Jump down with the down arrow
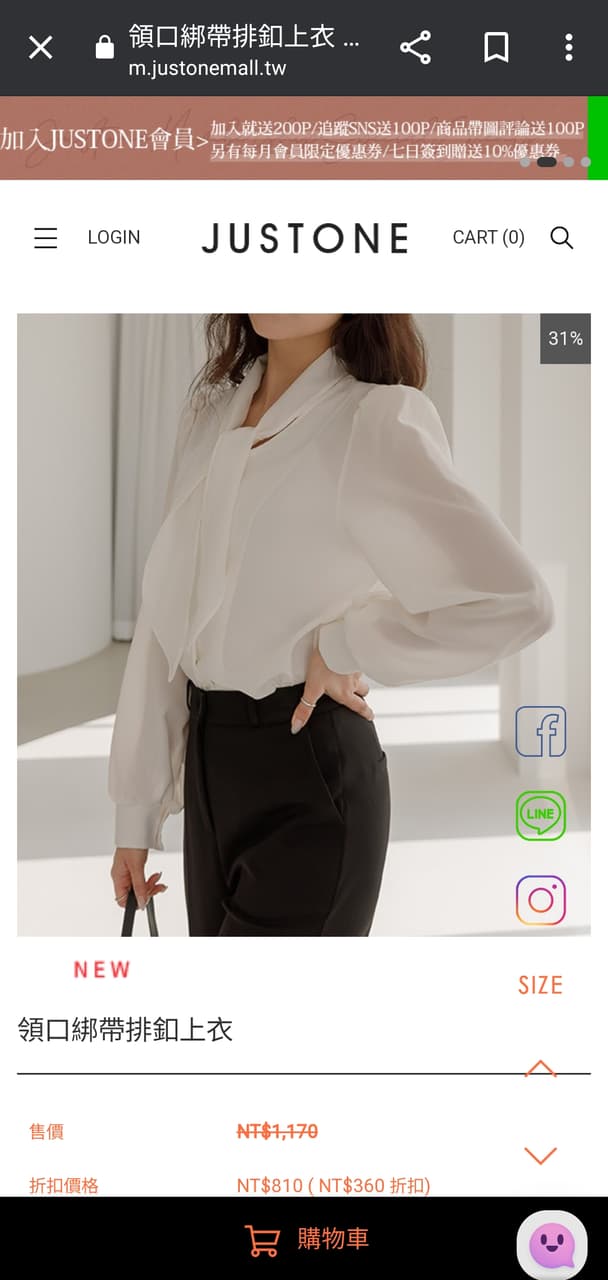Viewport: 608px width, 1280px height. click(x=540, y=1155)
